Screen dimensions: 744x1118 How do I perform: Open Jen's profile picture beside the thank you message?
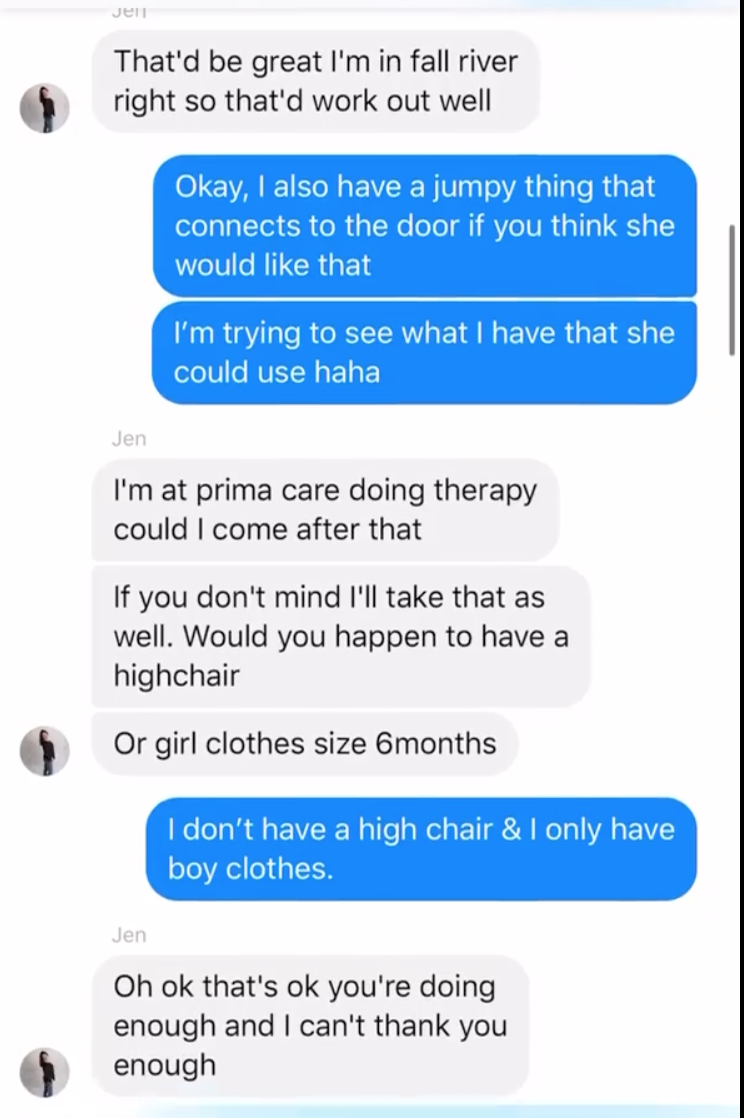point(45,1072)
